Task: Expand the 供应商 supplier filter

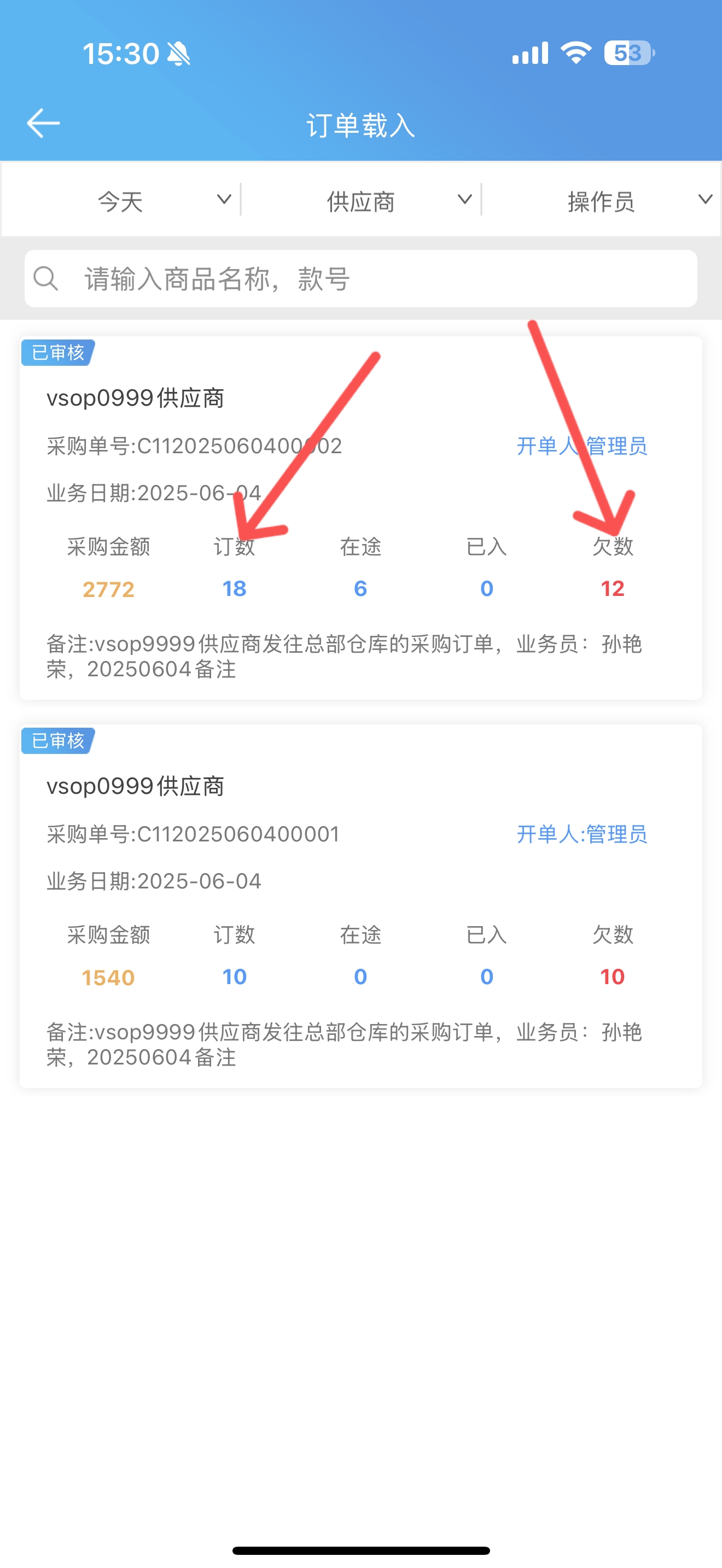Action: point(362,200)
